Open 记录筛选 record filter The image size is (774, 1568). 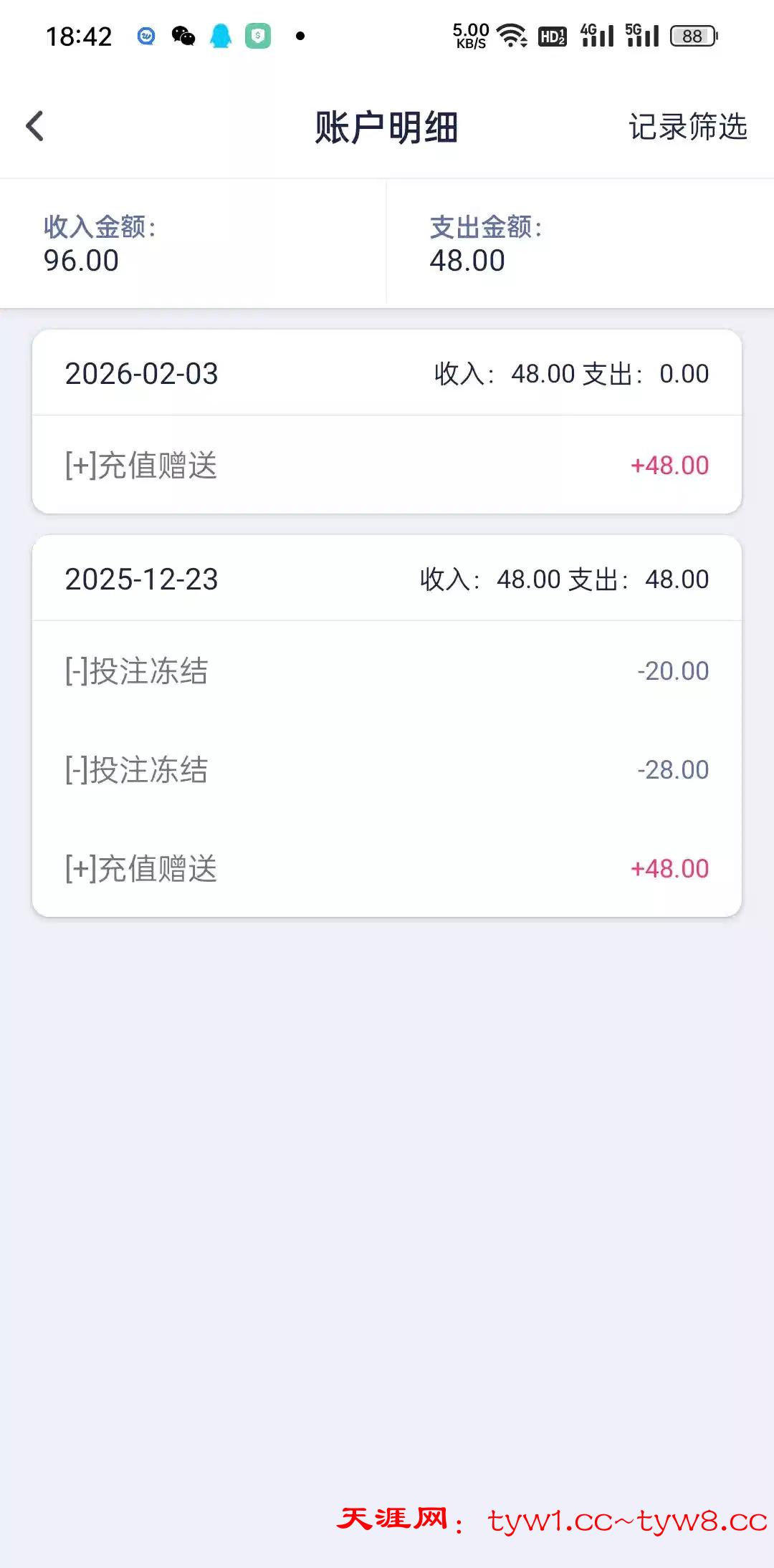click(x=687, y=127)
